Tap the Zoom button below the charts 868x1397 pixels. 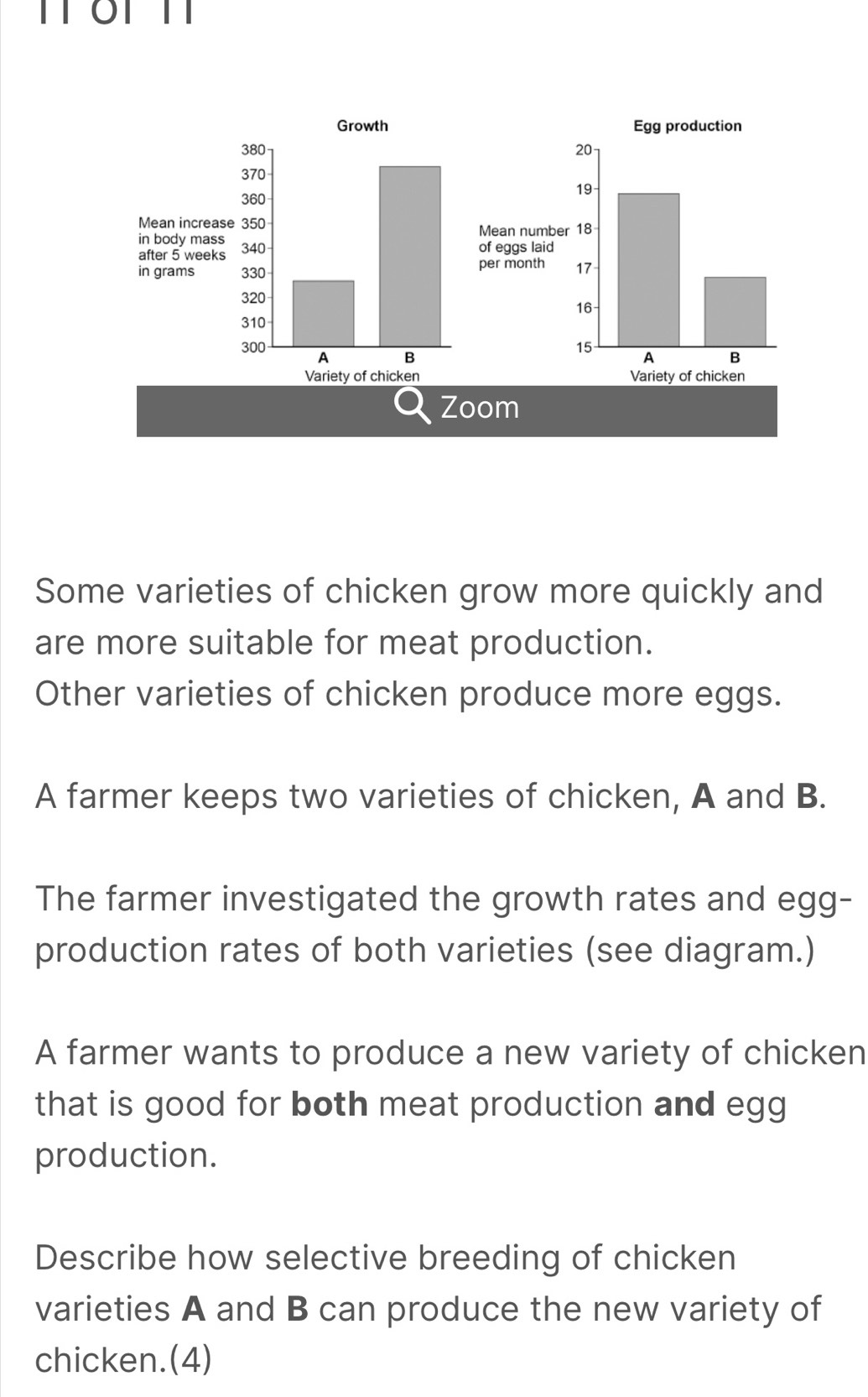457,409
